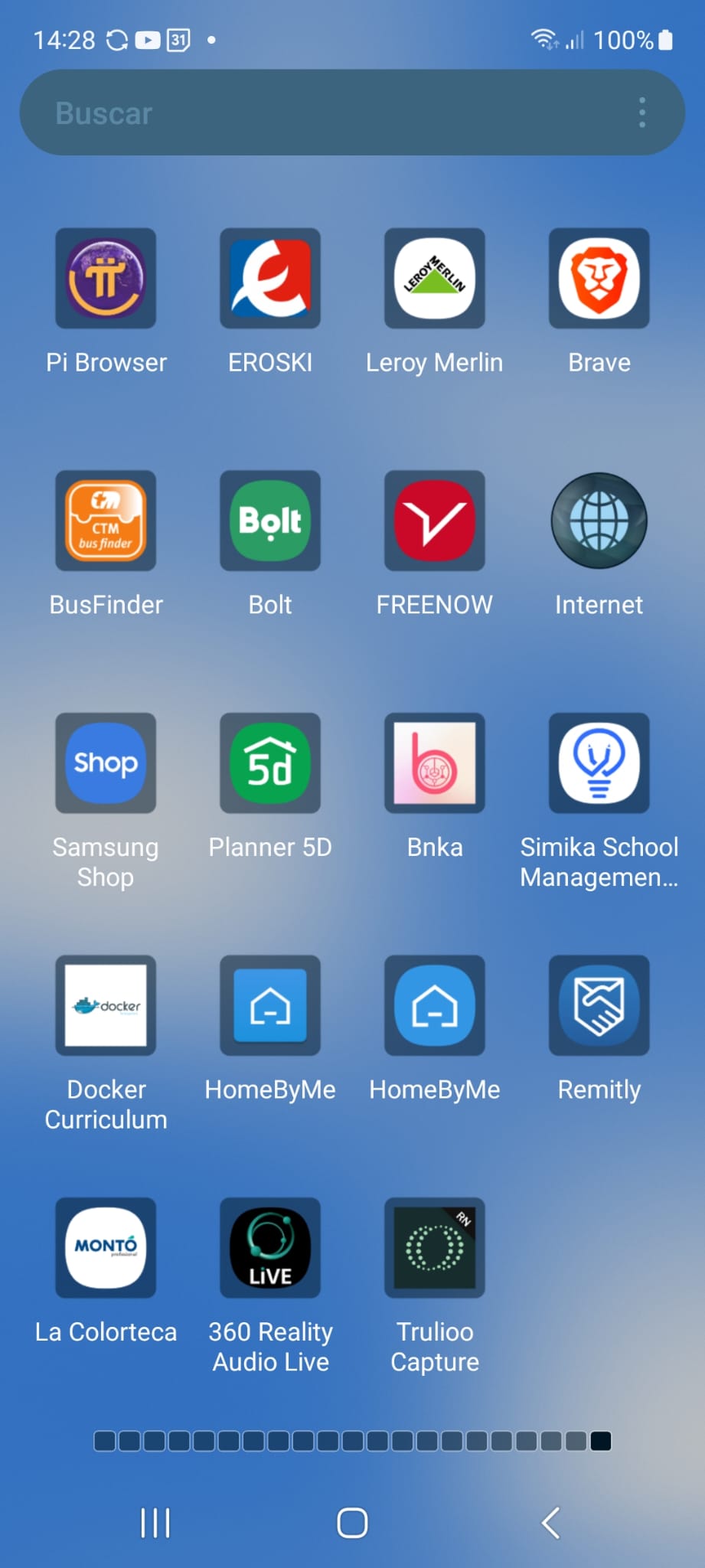Open Leroy Merlin

435,279
